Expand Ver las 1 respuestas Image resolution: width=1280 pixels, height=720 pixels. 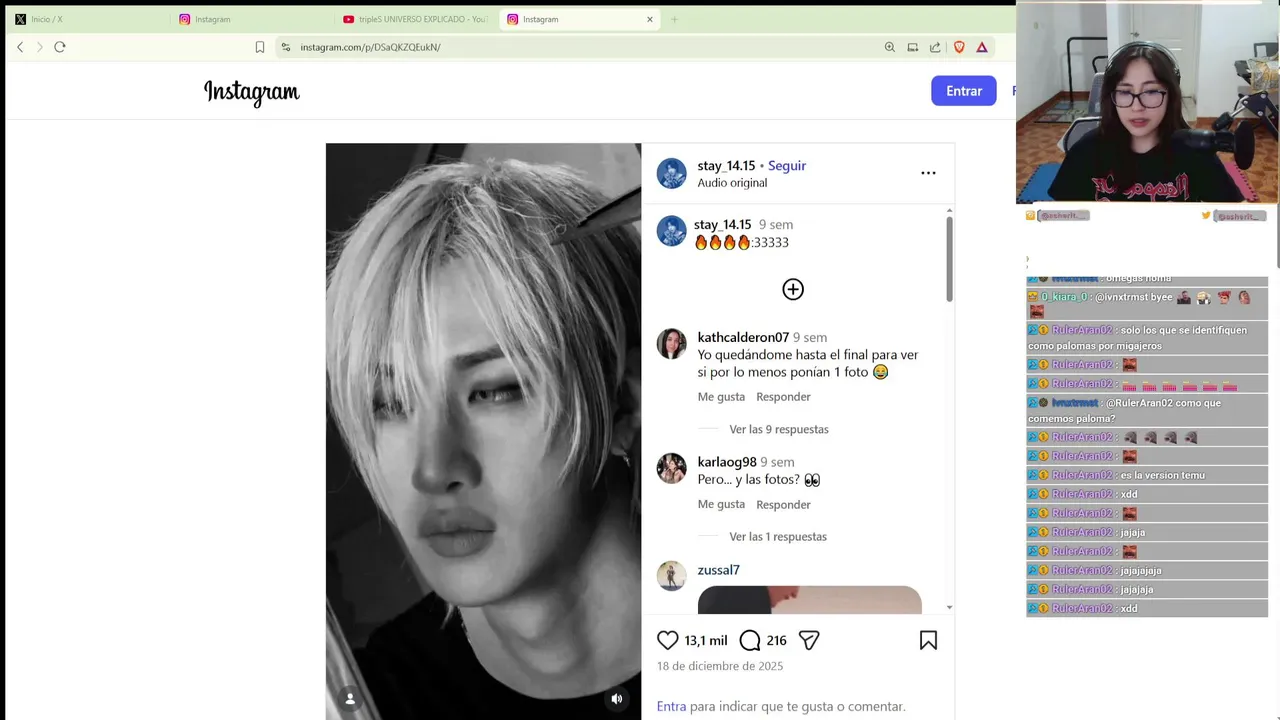click(x=777, y=537)
